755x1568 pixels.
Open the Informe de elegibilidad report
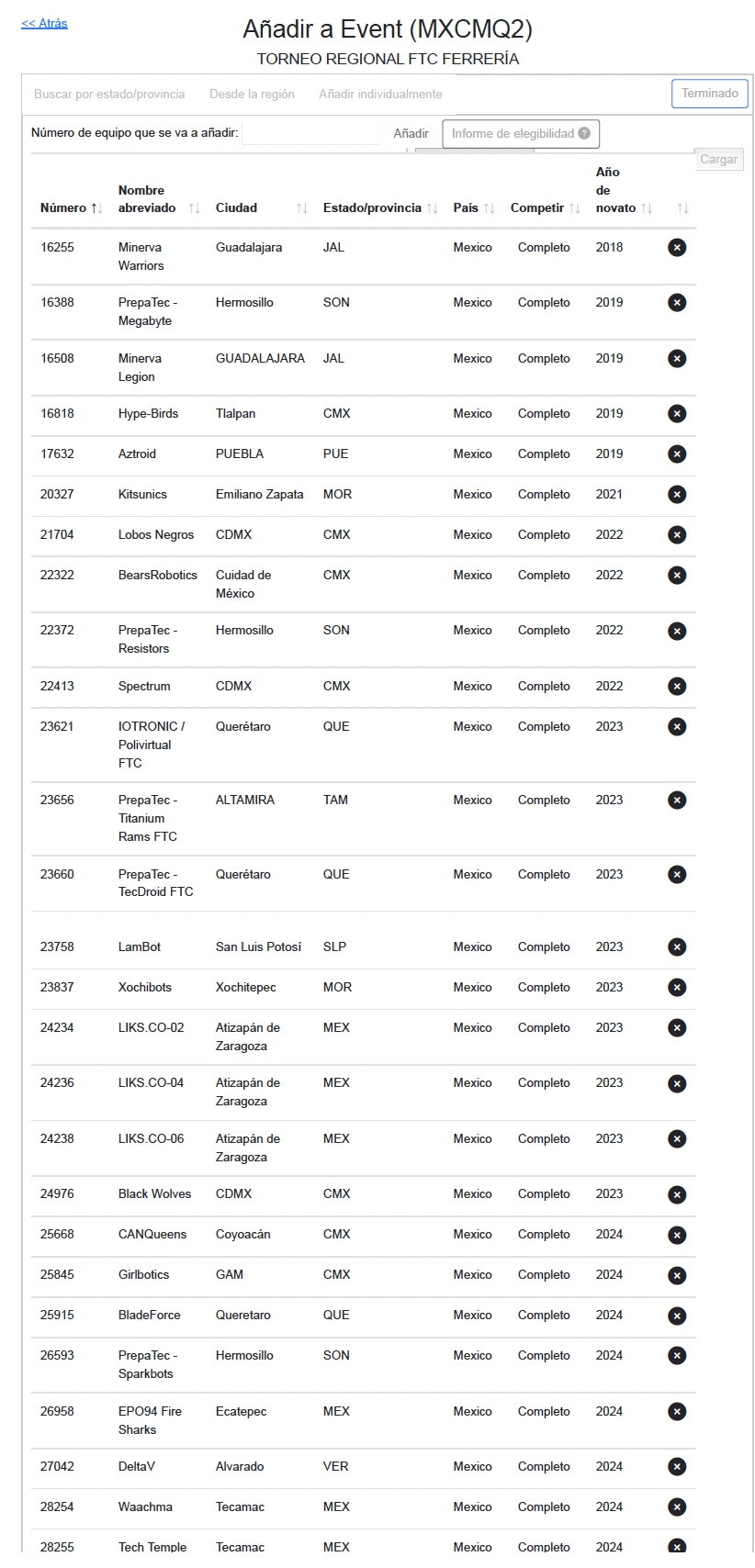click(521, 133)
